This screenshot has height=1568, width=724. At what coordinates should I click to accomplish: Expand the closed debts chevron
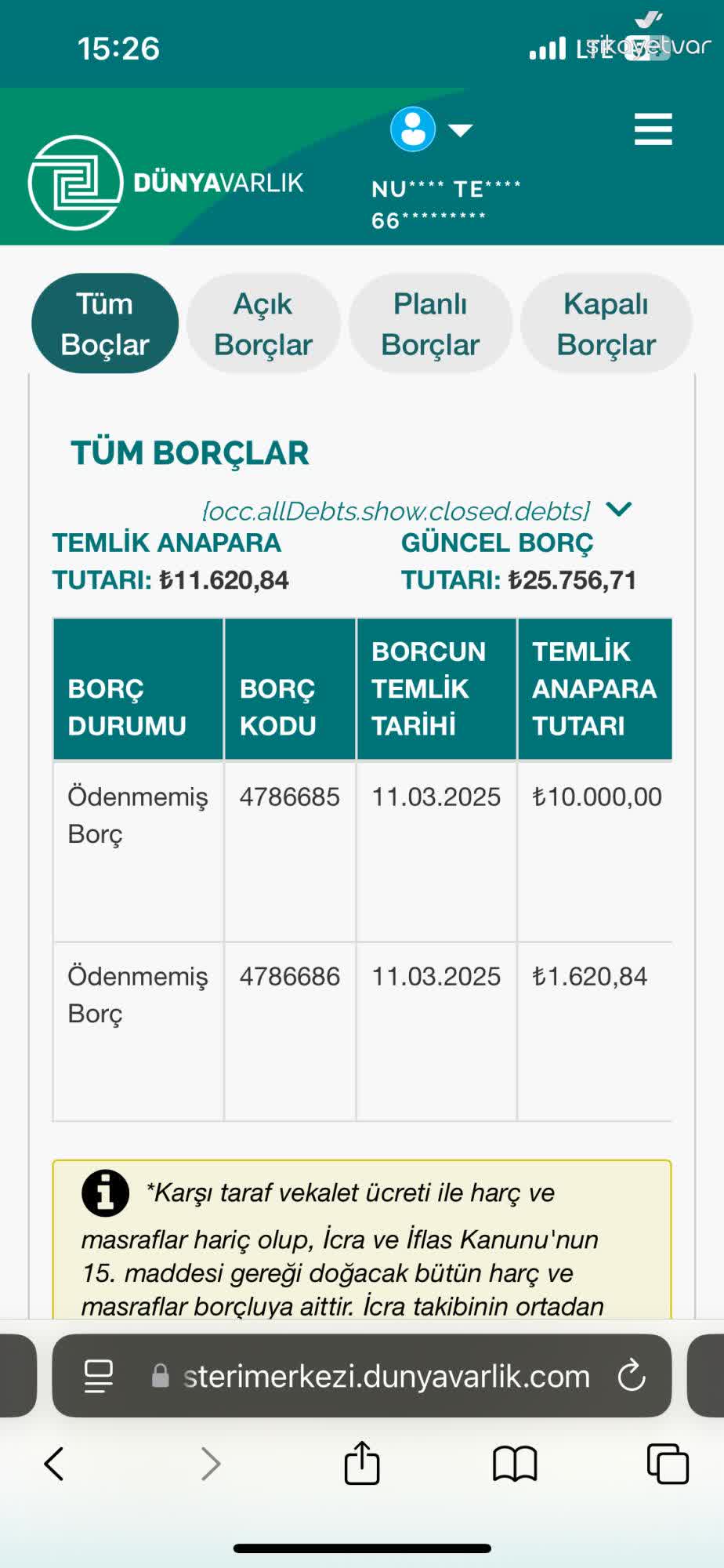[x=620, y=510]
